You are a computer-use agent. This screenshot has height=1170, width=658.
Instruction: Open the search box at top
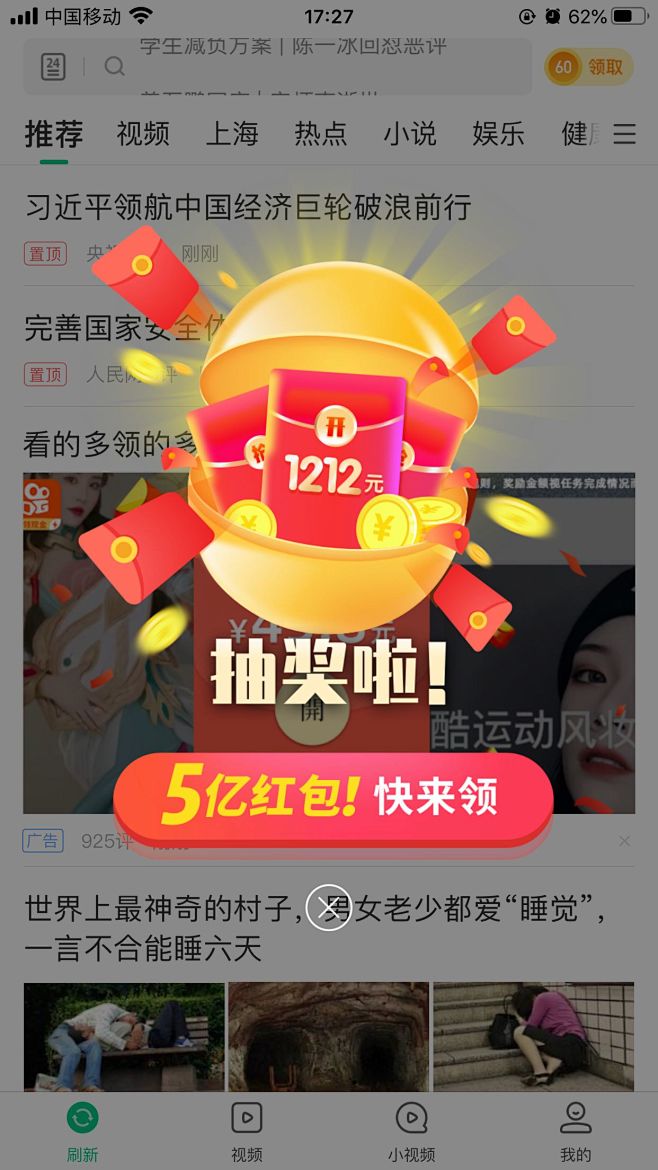click(x=320, y=67)
